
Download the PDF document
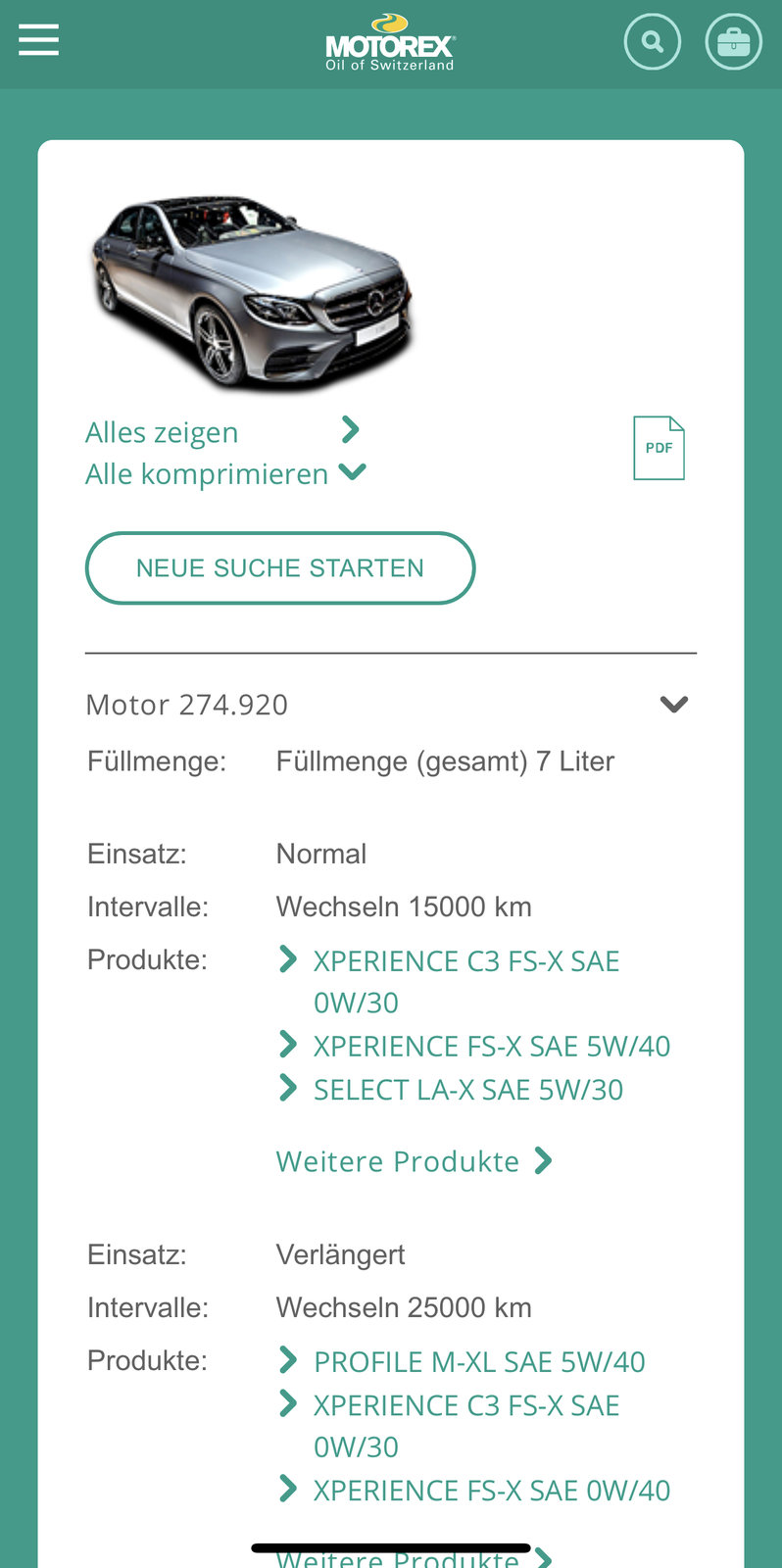[659, 448]
